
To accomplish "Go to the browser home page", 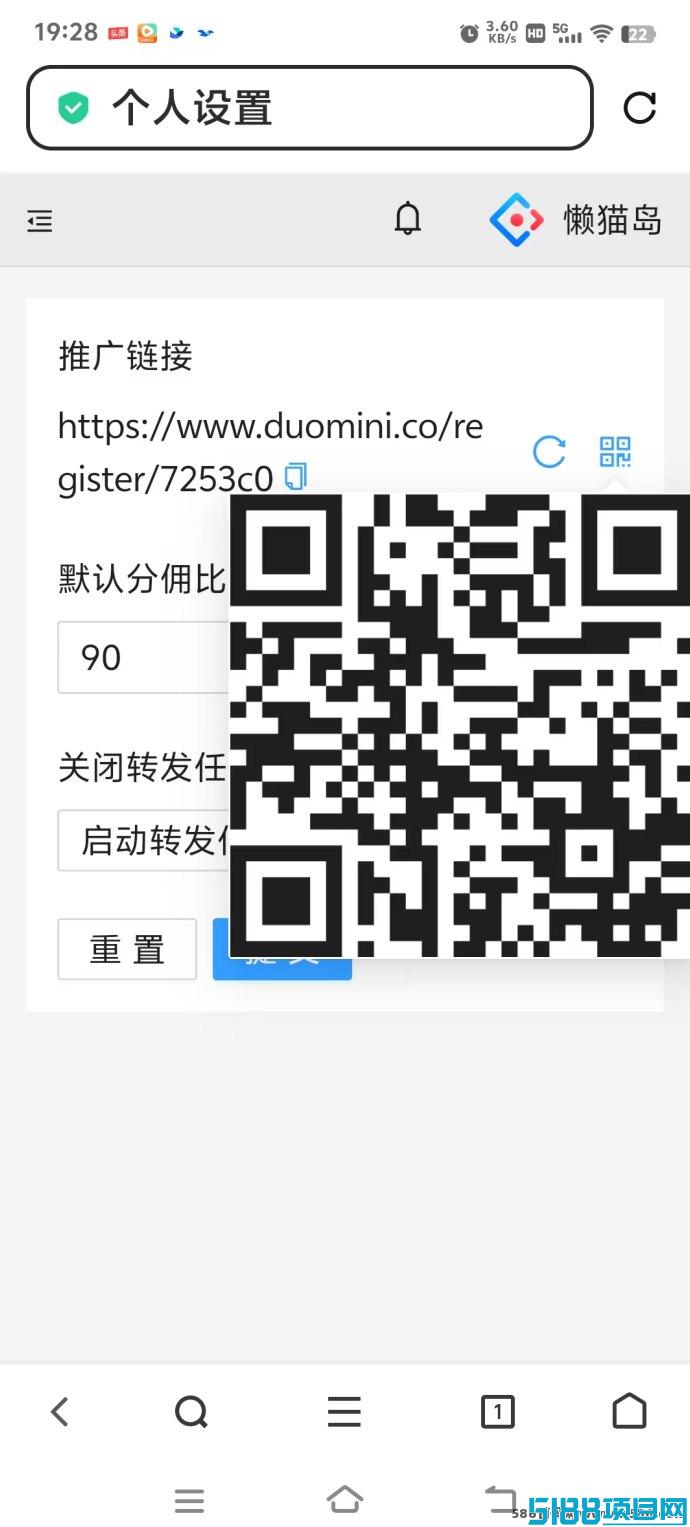I will [629, 1411].
